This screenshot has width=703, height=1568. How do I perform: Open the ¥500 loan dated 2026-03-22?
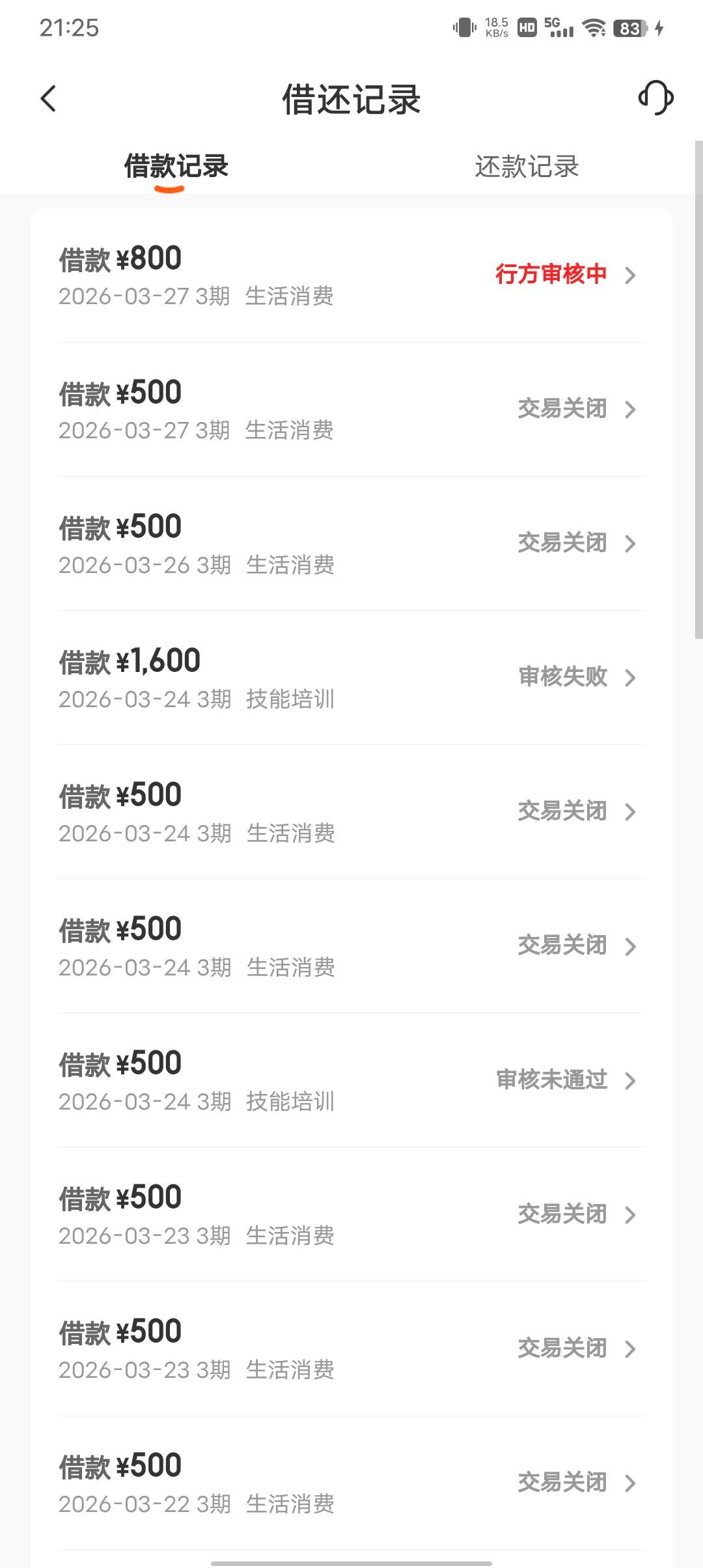click(x=351, y=1483)
